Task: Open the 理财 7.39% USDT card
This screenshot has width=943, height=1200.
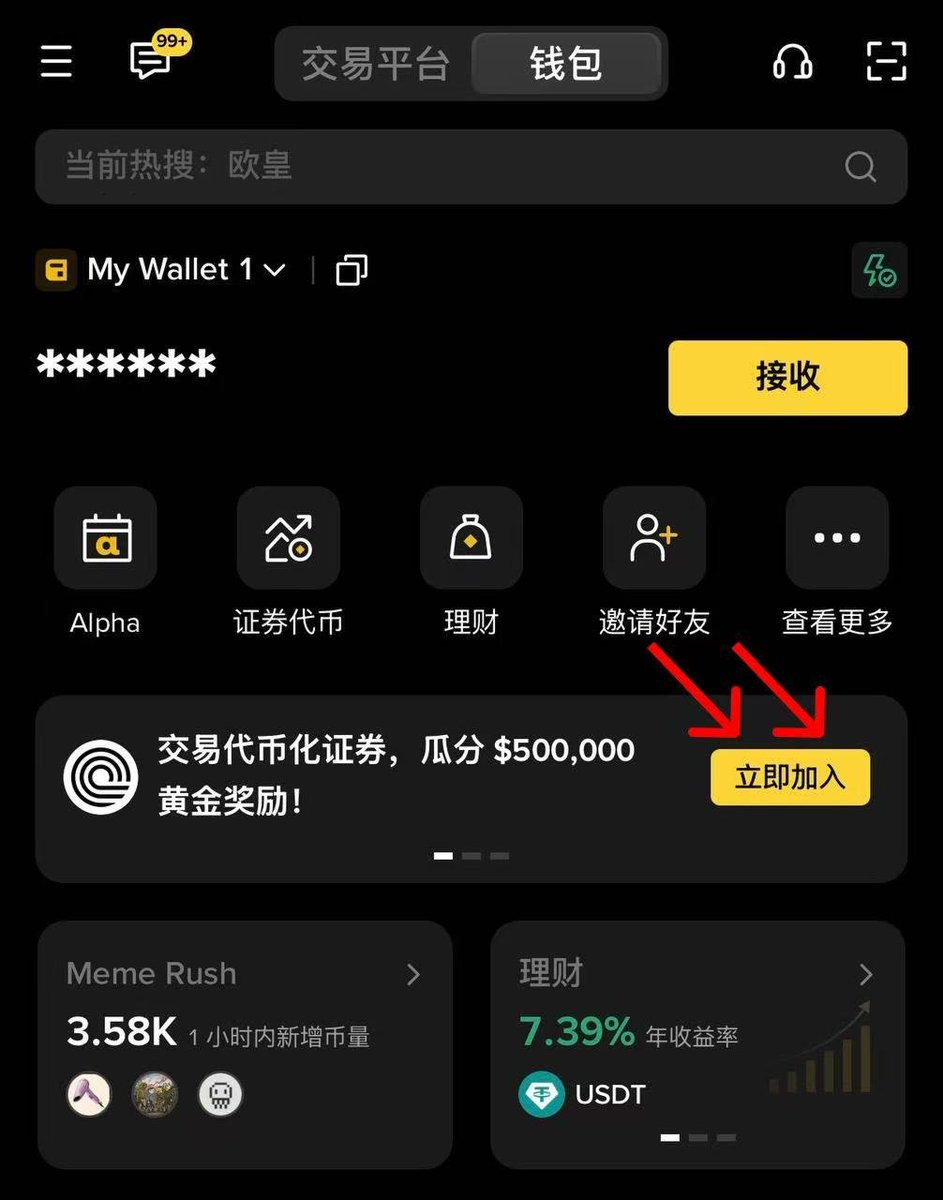Action: [x=697, y=1043]
